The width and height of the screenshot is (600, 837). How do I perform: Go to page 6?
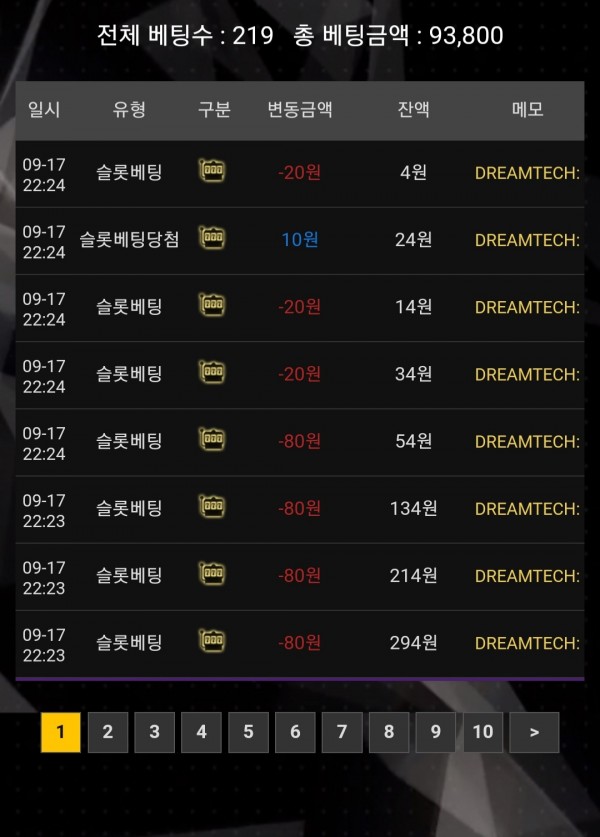click(295, 732)
